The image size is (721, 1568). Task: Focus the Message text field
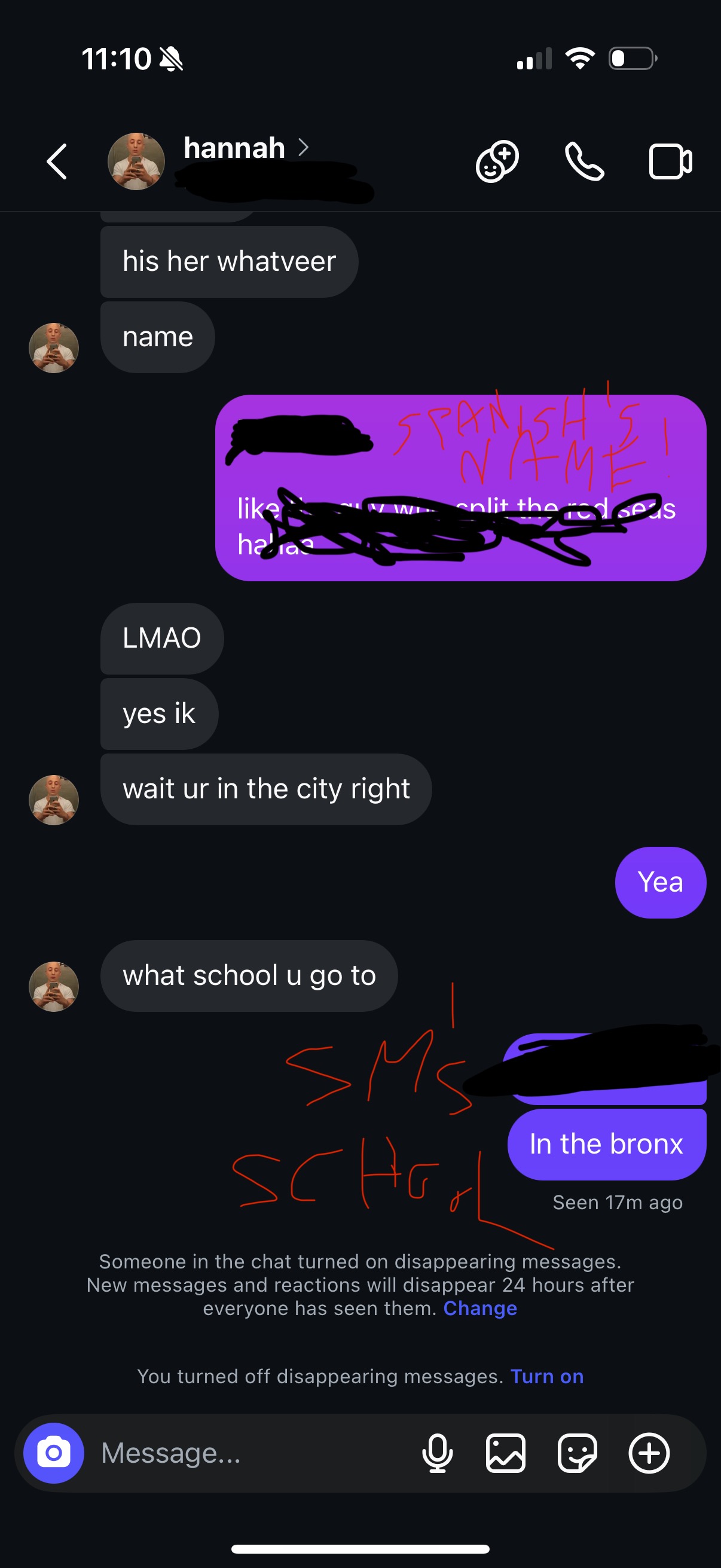[x=243, y=1453]
